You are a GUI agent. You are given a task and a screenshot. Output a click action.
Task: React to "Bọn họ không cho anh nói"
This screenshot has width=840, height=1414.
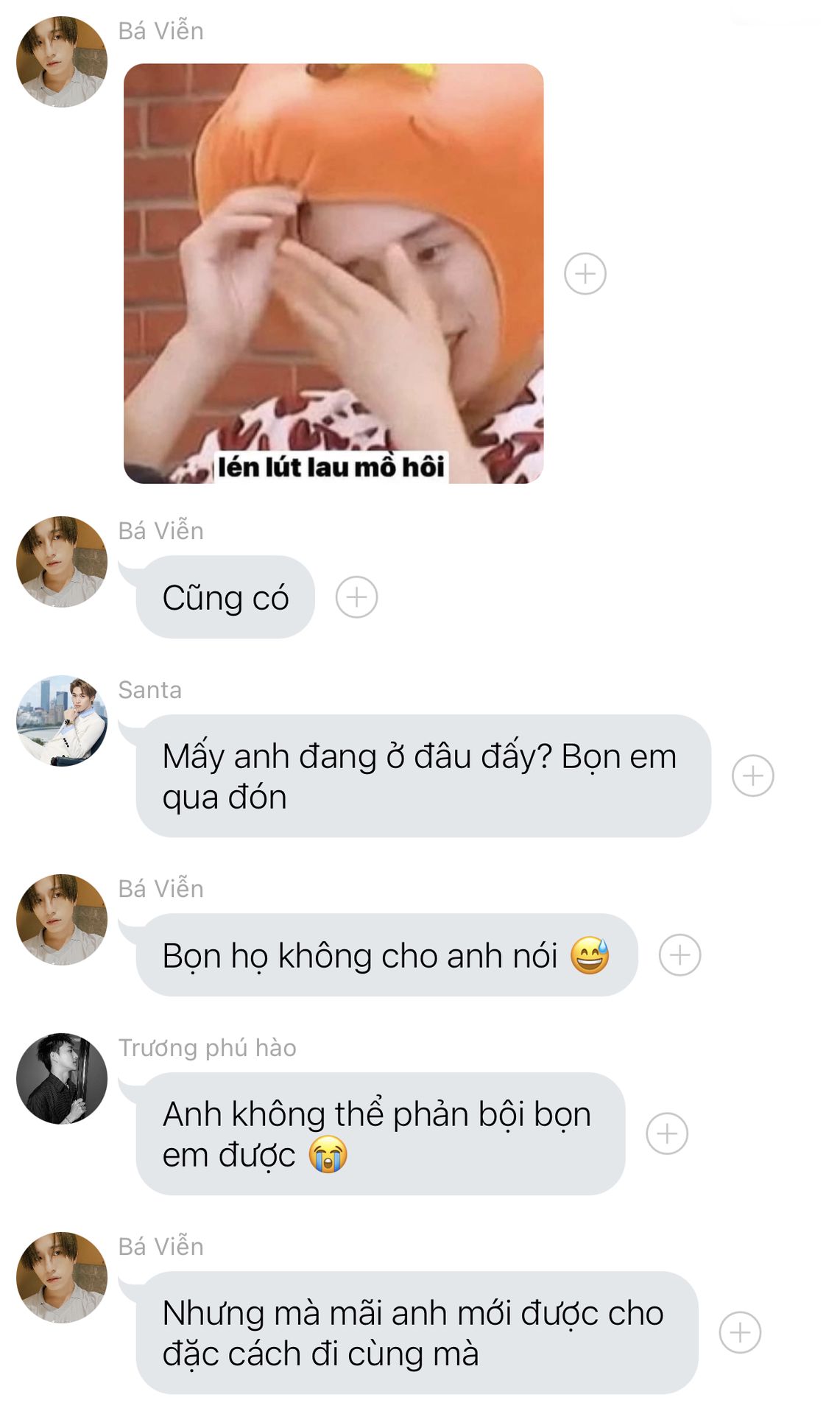tap(679, 955)
